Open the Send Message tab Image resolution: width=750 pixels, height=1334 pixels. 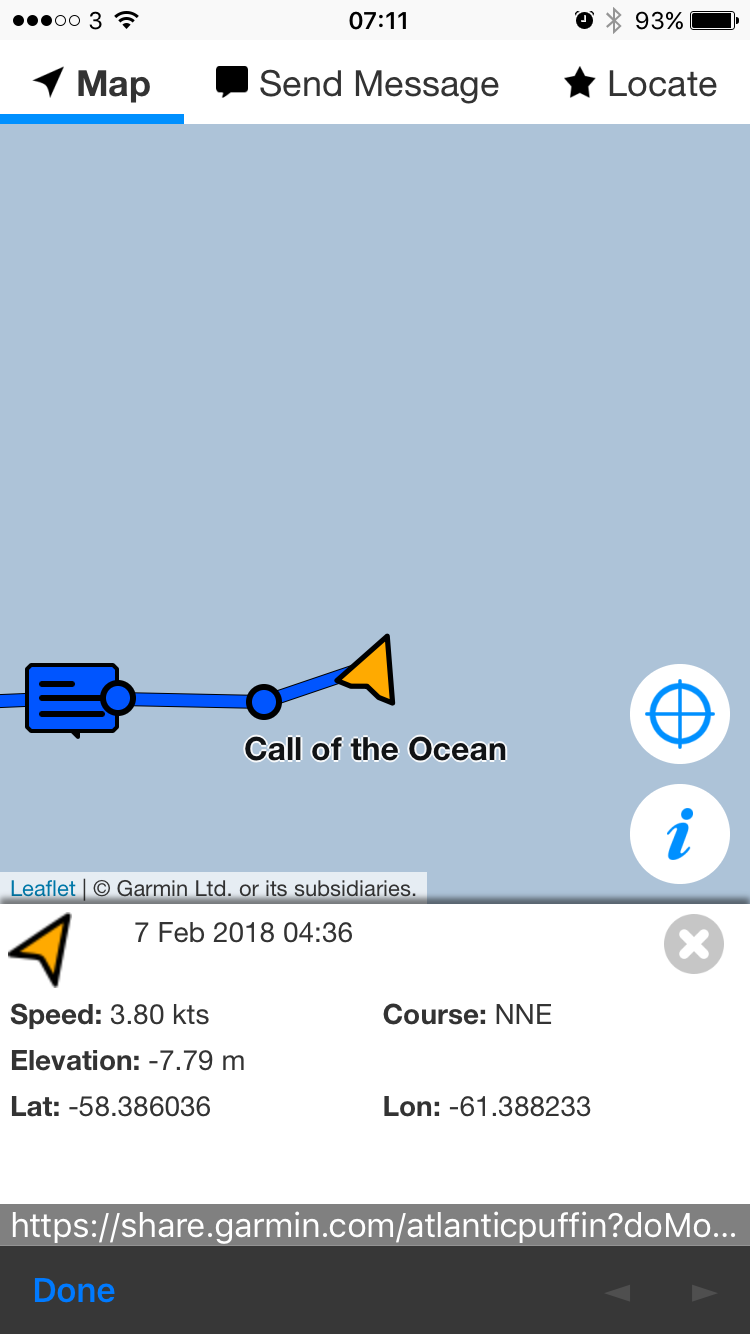[x=357, y=84]
